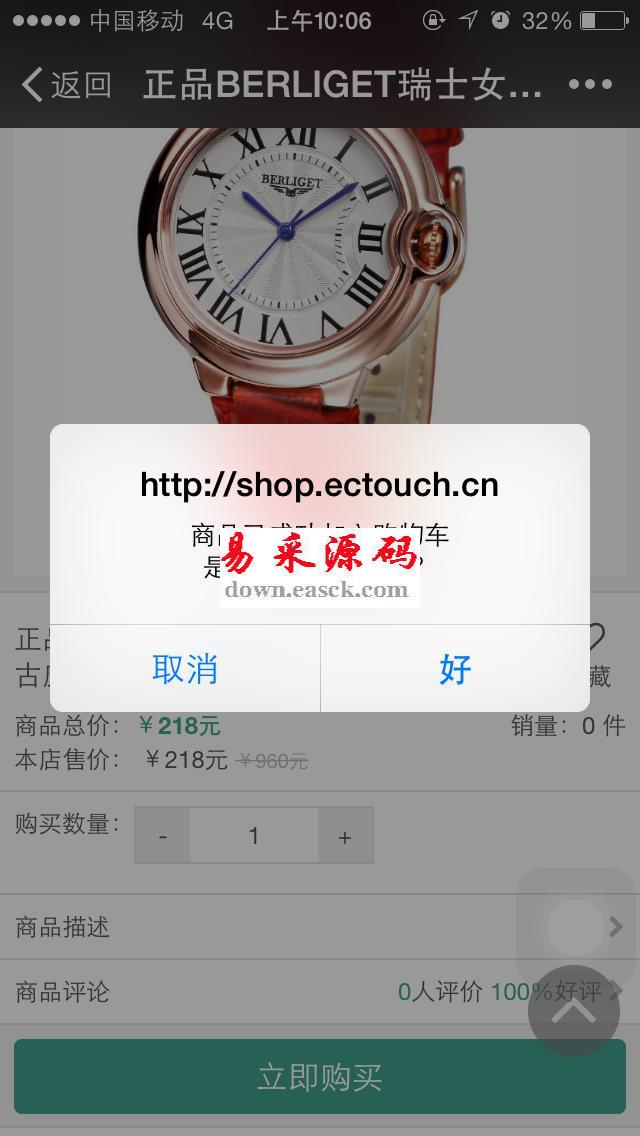Tap 取消 to cancel the dialog
This screenshot has width=640, height=1136.
coord(185,669)
